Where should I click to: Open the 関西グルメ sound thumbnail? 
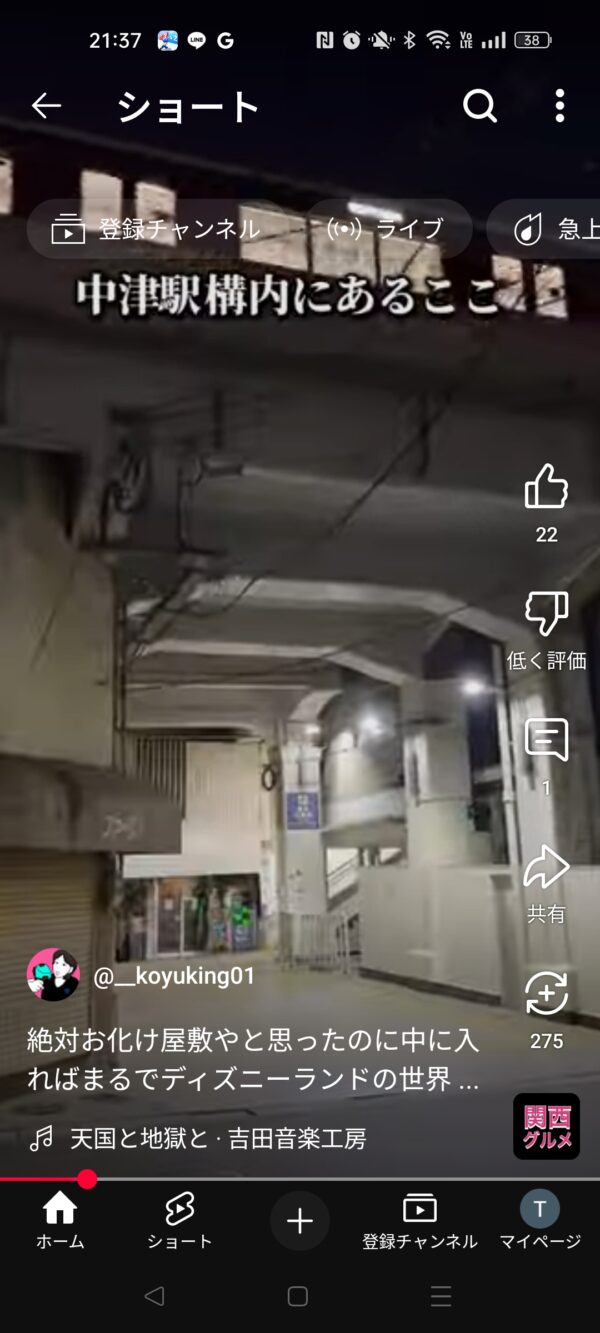click(546, 1126)
